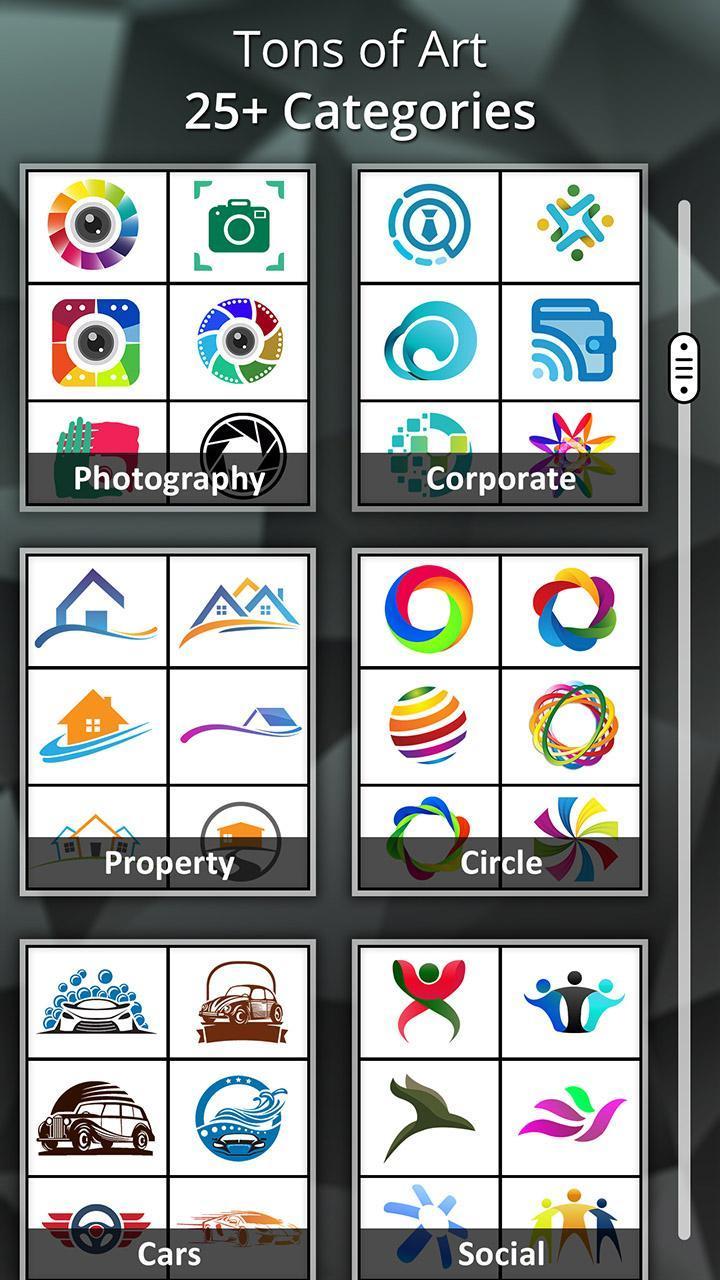Select the rainbow striped globe logo
The height and width of the screenshot is (1280, 720).
click(425, 723)
